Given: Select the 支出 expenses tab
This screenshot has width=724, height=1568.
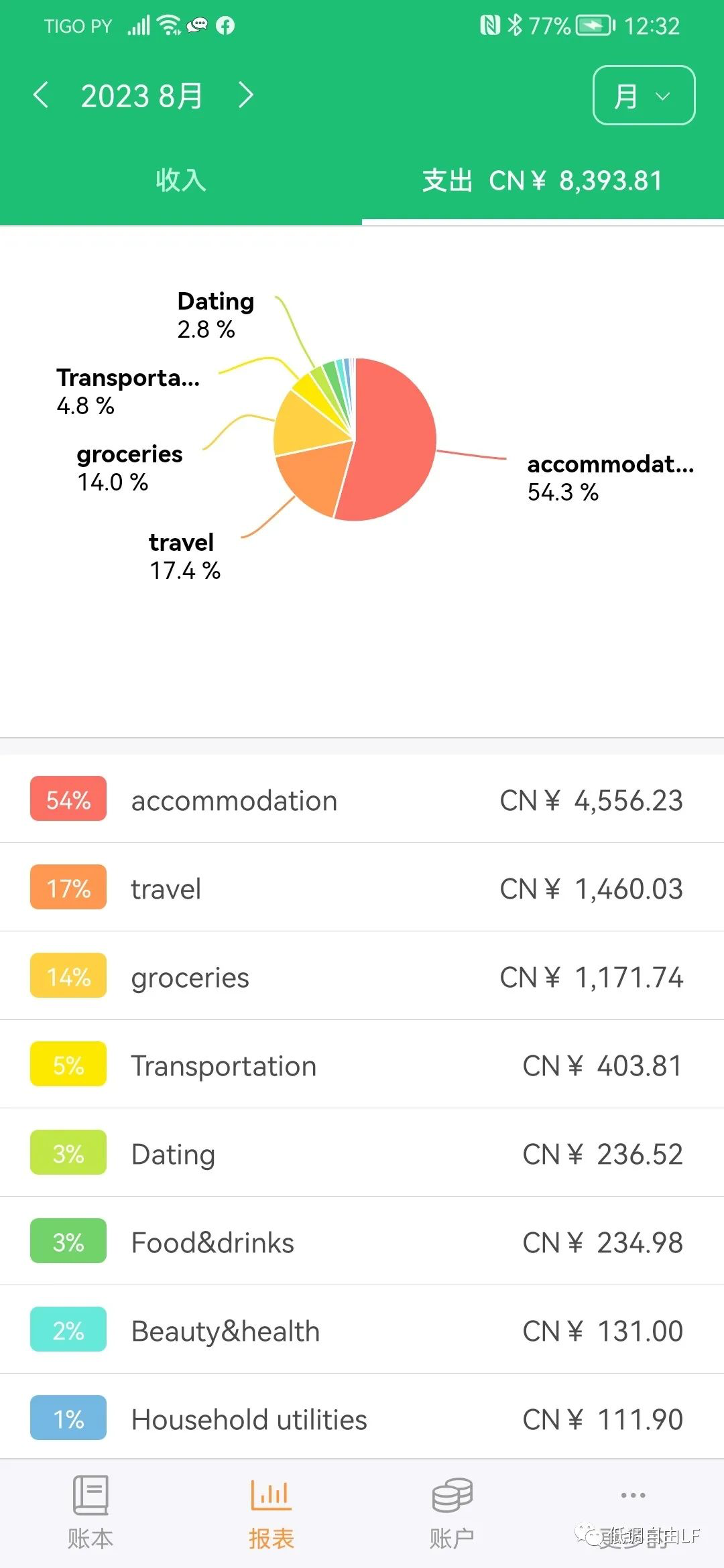Looking at the screenshot, I should [x=543, y=180].
